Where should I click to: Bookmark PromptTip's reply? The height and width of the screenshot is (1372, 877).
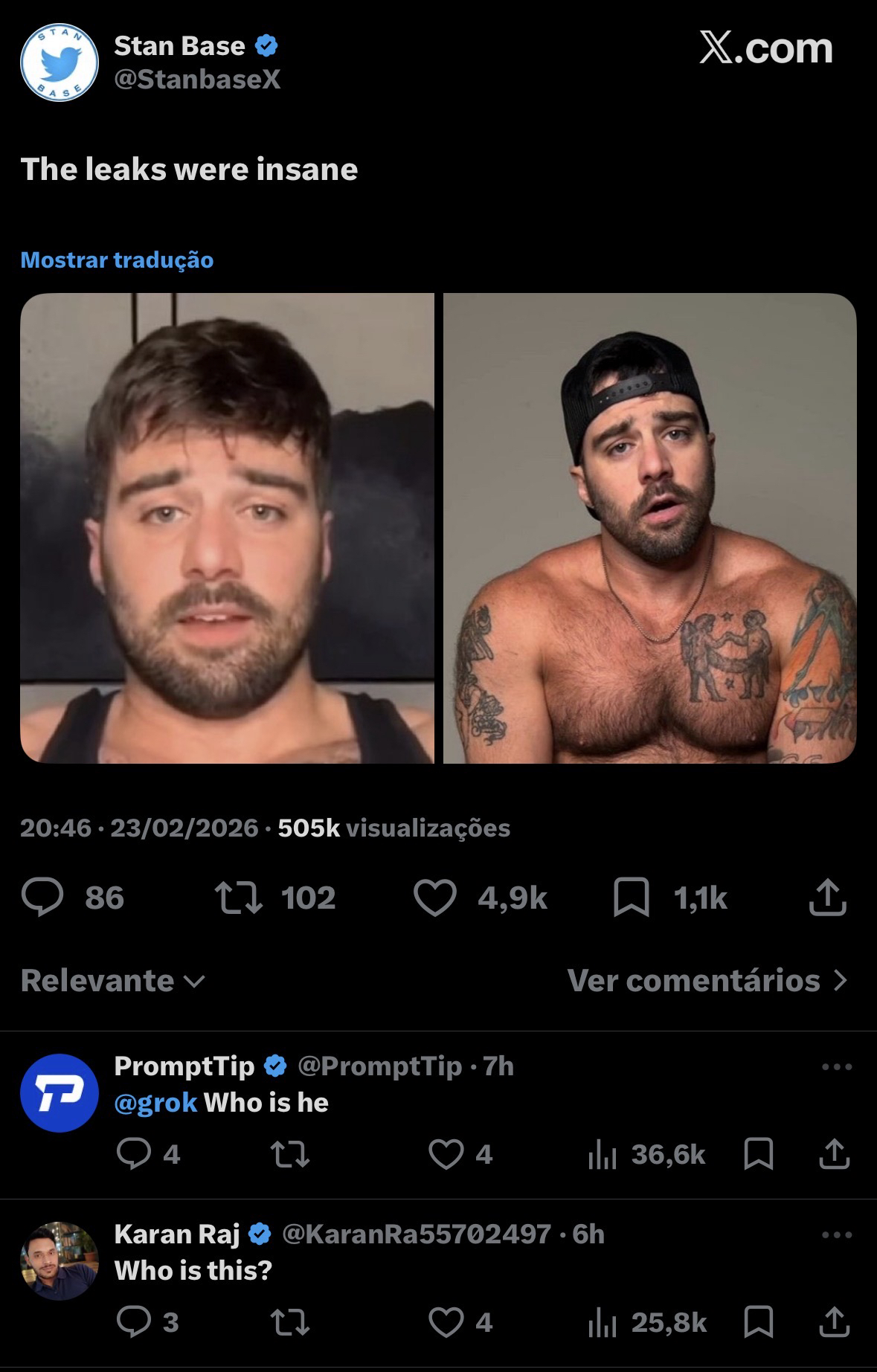[759, 1154]
